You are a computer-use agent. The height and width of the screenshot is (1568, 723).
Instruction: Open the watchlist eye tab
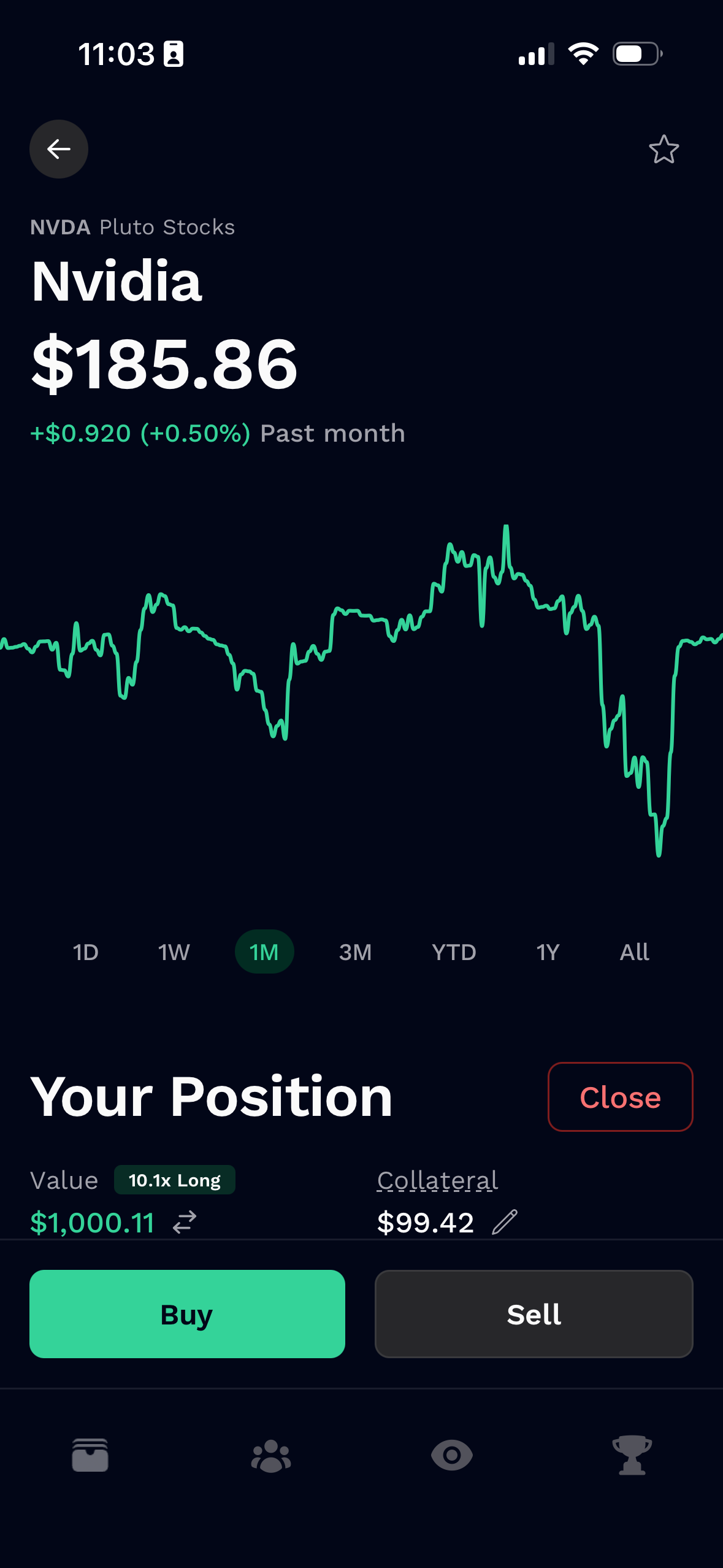[452, 1455]
